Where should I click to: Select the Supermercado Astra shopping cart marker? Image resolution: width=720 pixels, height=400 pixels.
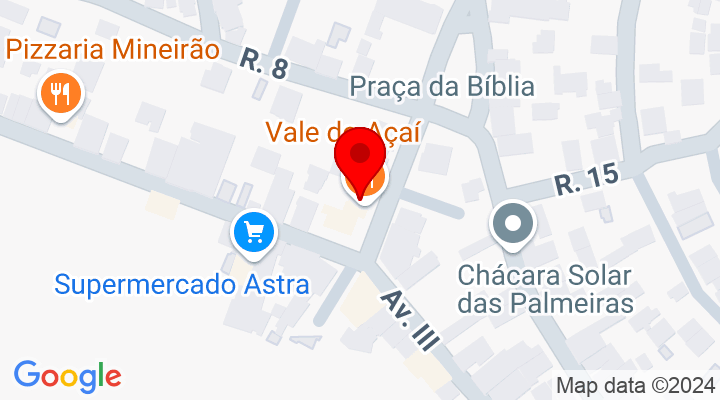(x=254, y=234)
